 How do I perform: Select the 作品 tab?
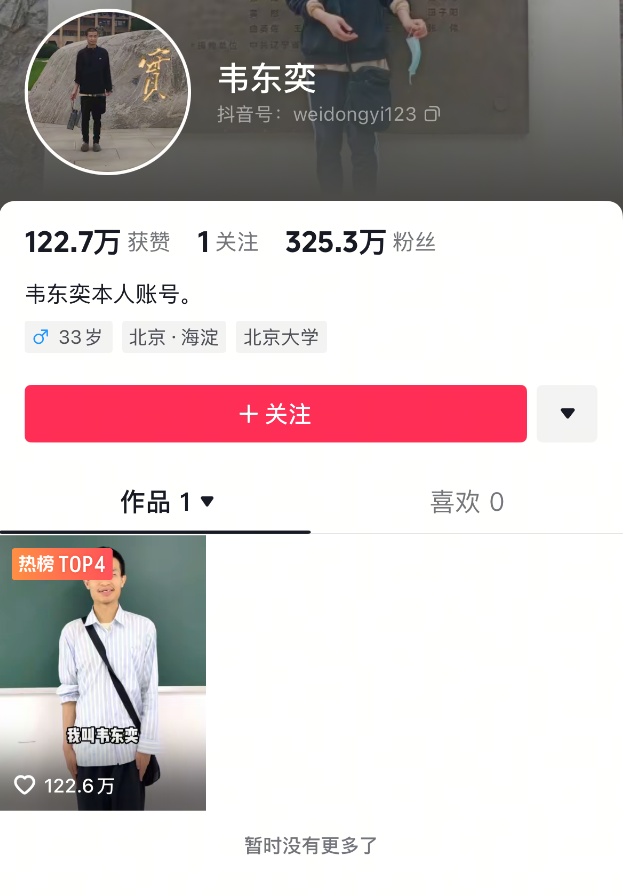[166, 502]
